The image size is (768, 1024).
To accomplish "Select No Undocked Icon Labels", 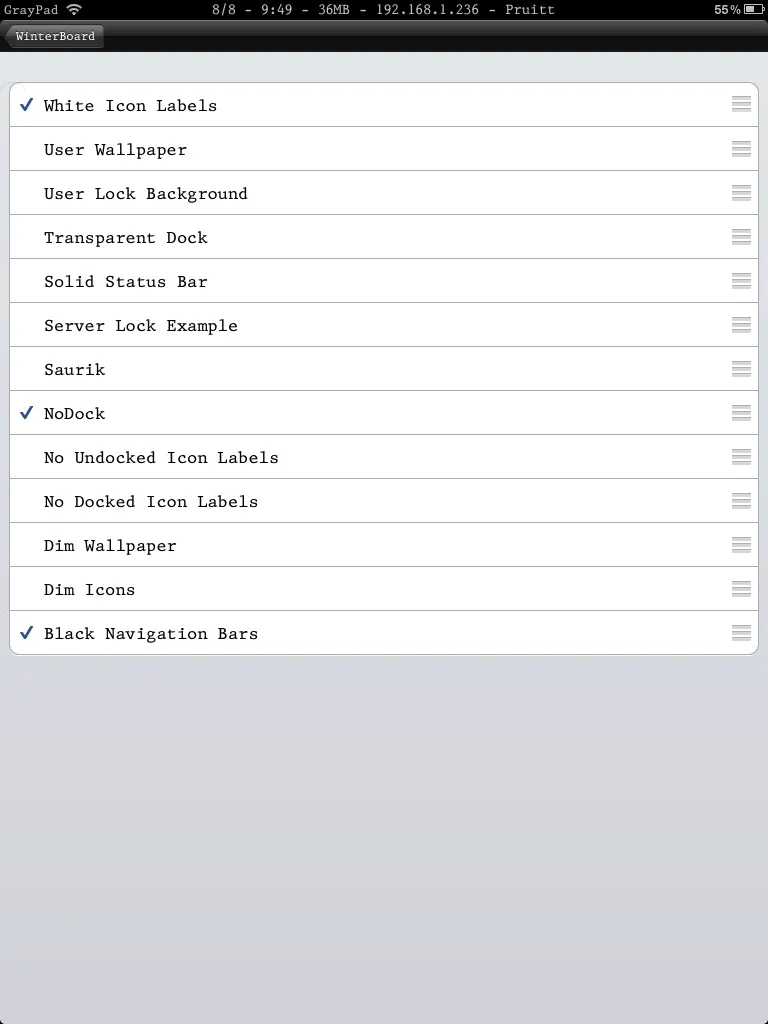I will (x=160, y=458).
